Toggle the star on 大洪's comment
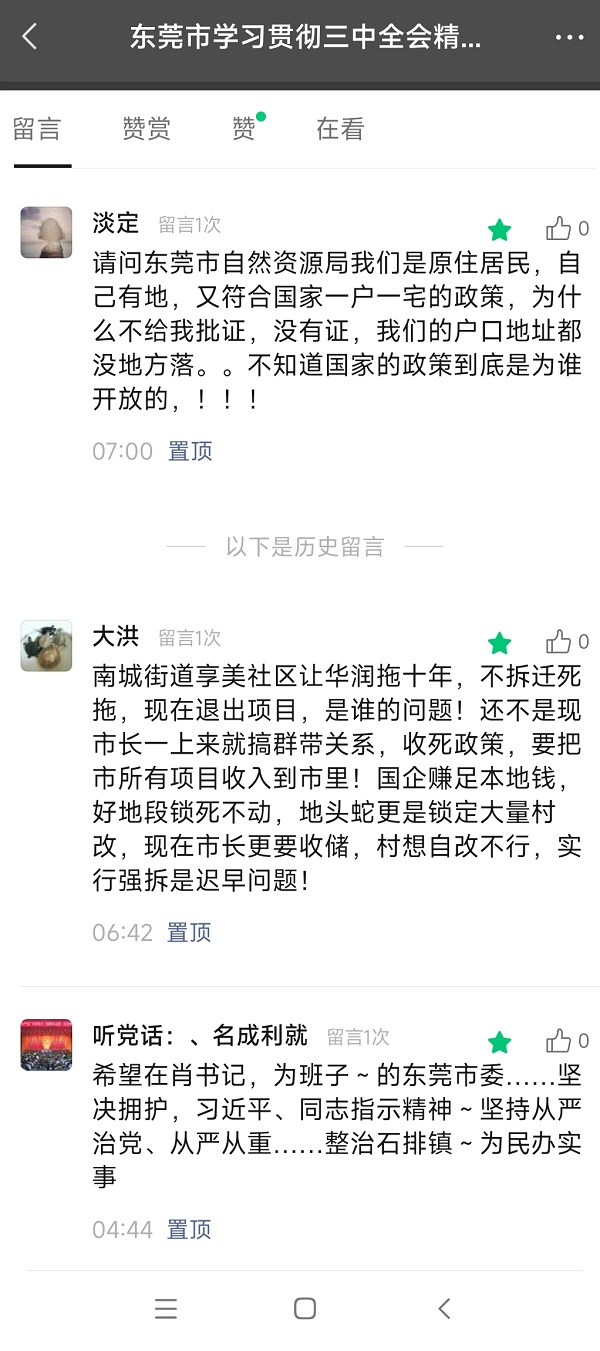600x1351 pixels. click(499, 643)
